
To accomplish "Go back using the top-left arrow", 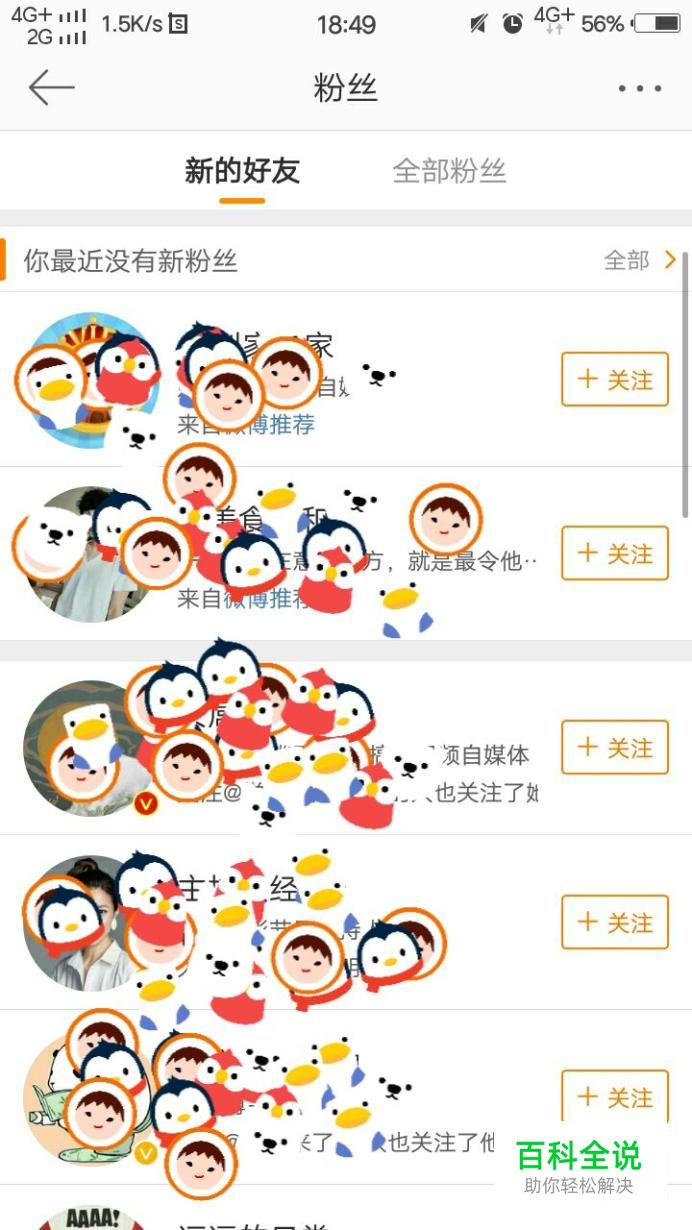I will pyautogui.click(x=51, y=88).
